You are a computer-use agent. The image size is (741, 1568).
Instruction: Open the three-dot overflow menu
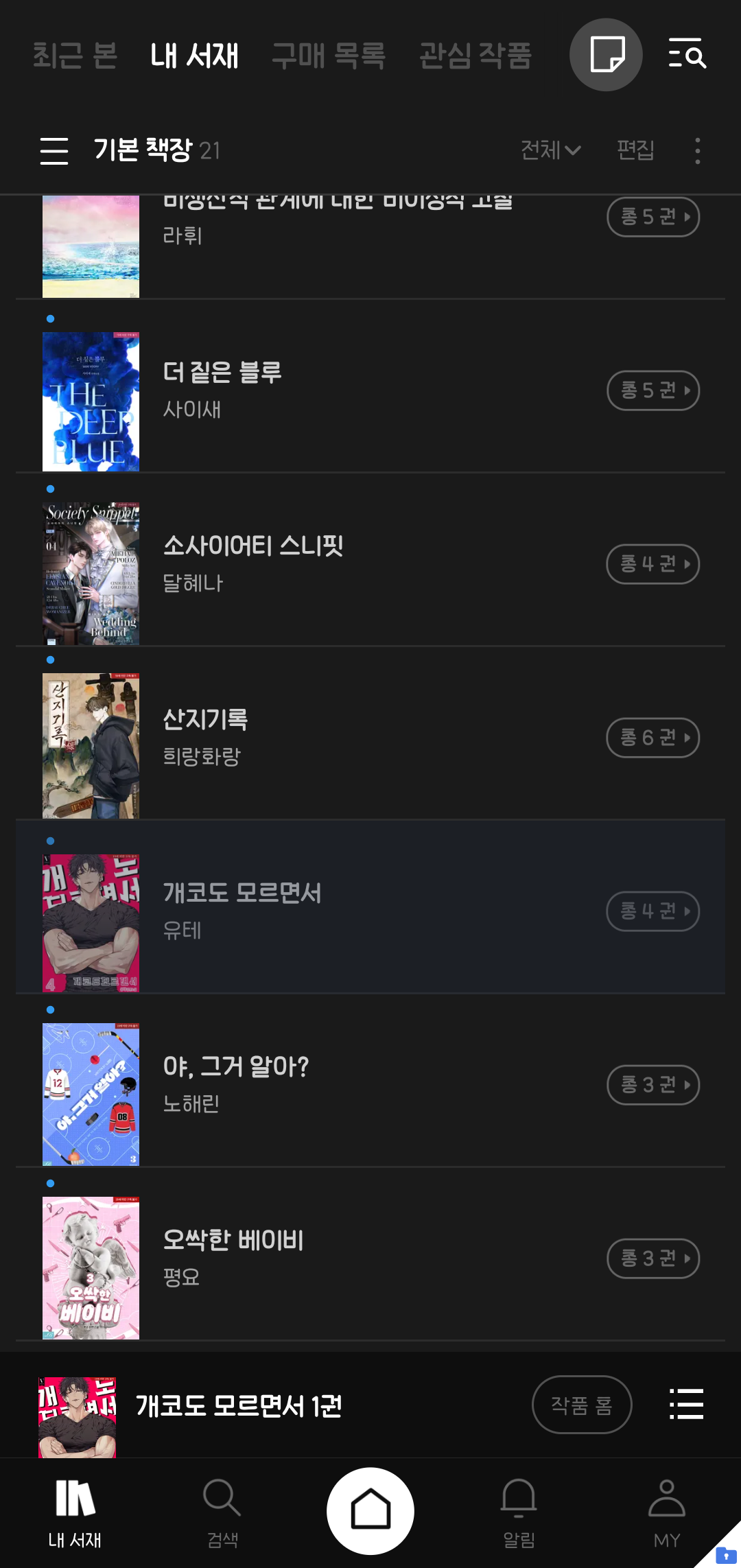point(697,150)
